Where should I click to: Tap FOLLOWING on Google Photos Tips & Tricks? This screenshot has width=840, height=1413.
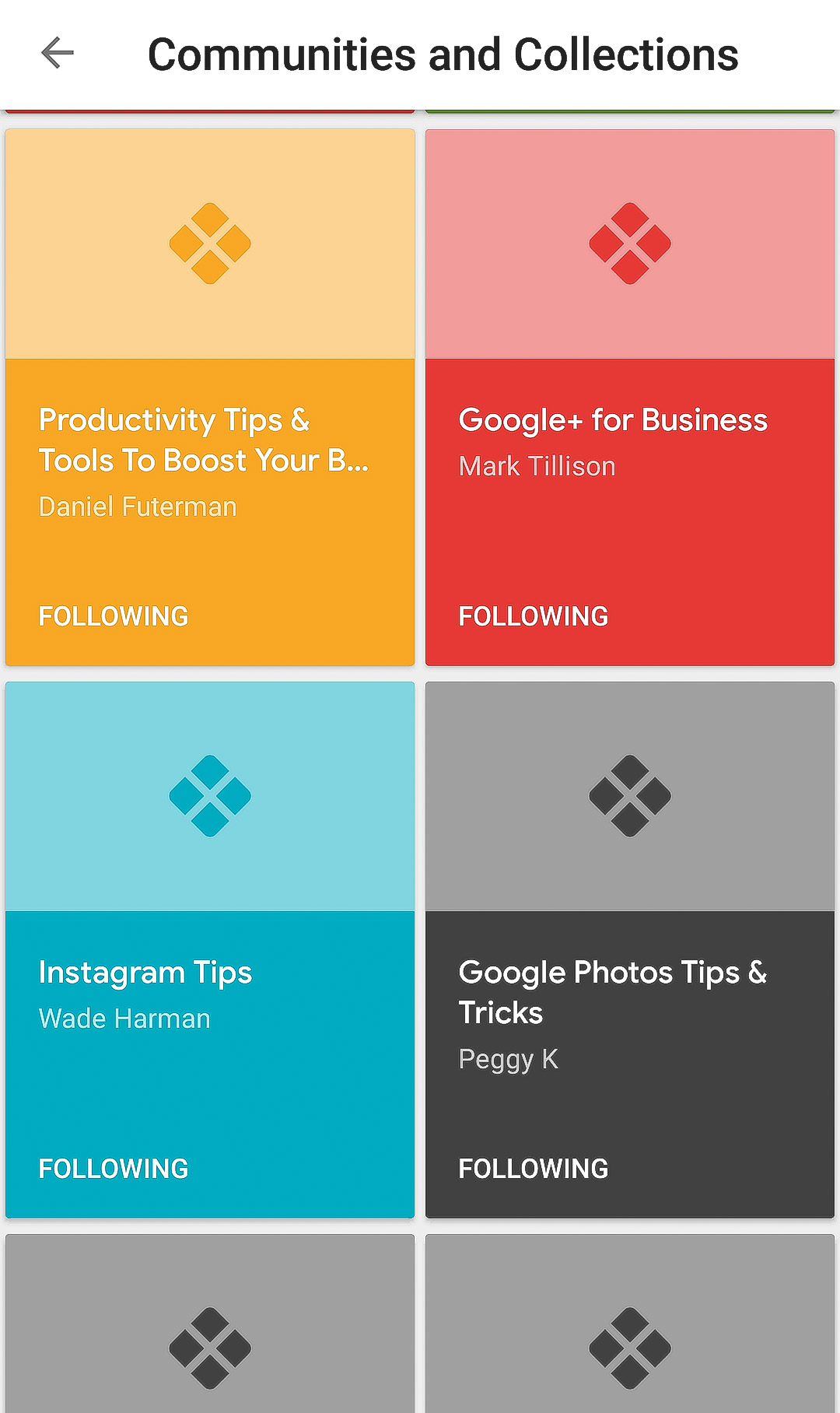[534, 1169]
